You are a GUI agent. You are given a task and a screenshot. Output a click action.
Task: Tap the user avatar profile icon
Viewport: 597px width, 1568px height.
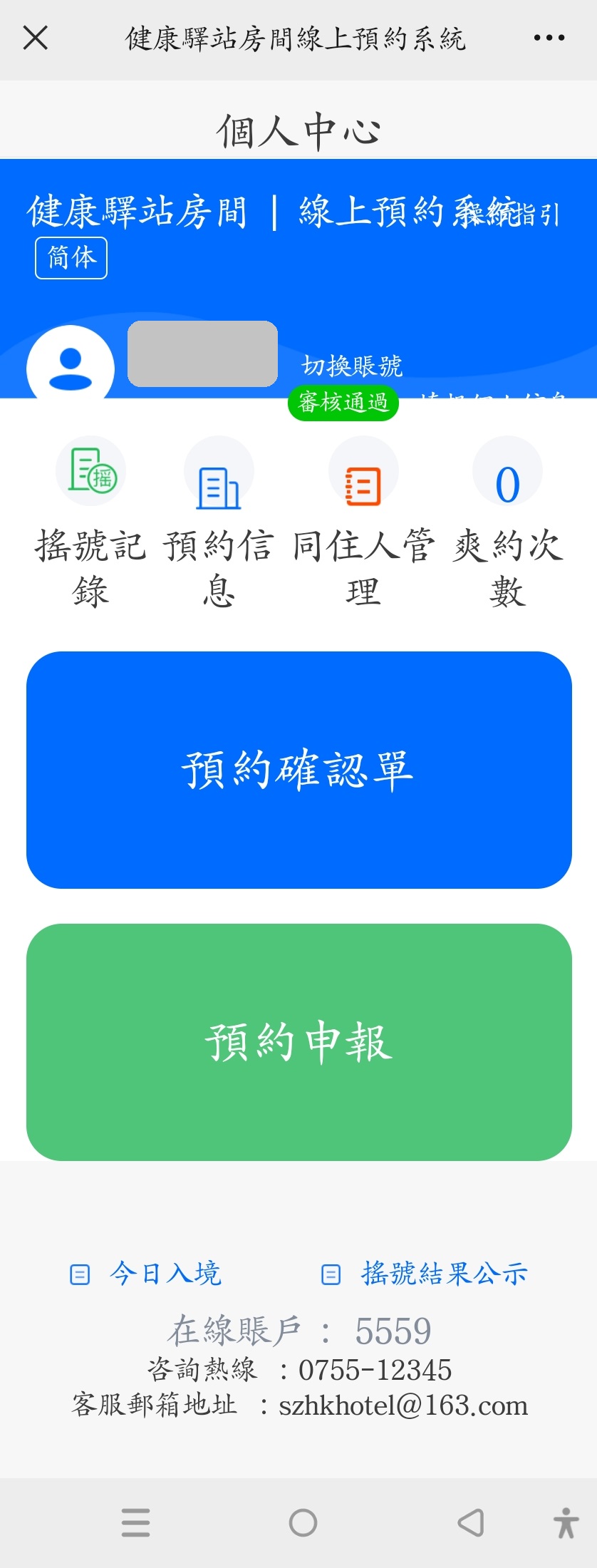70,367
